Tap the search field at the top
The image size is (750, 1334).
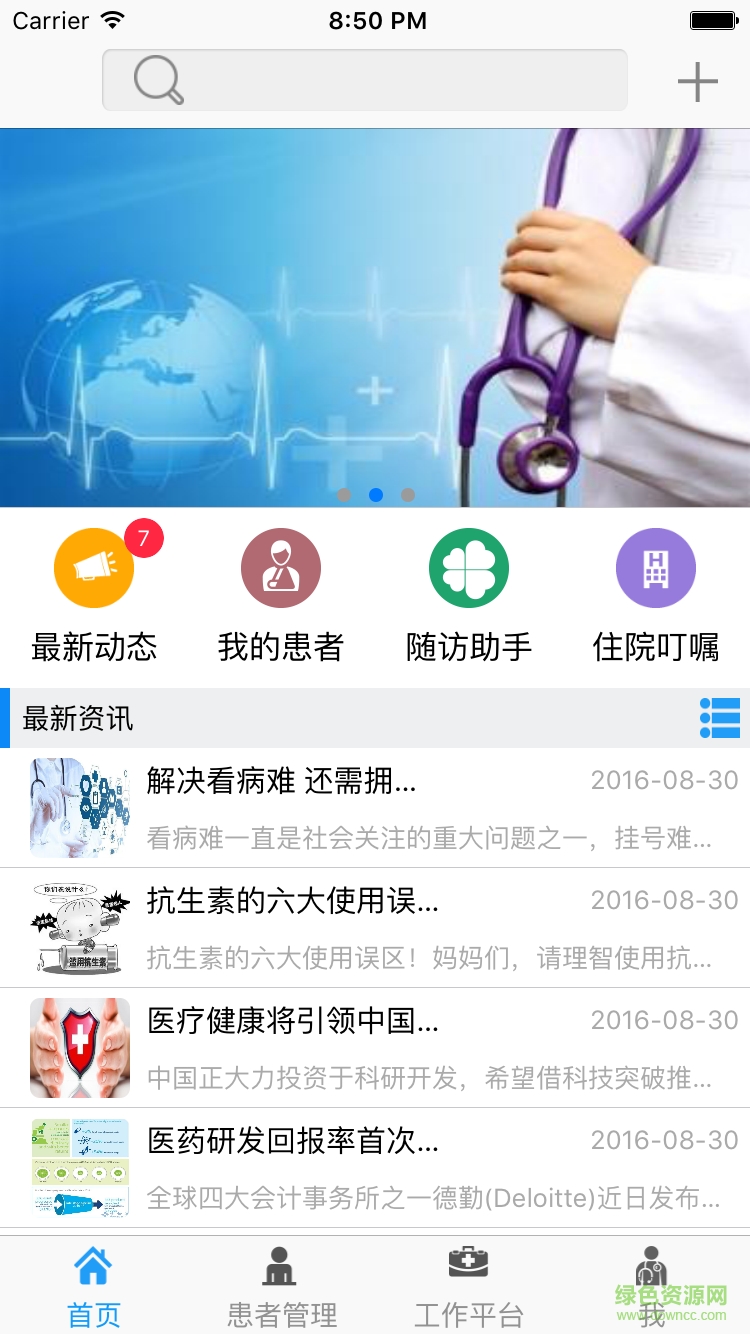[364, 80]
